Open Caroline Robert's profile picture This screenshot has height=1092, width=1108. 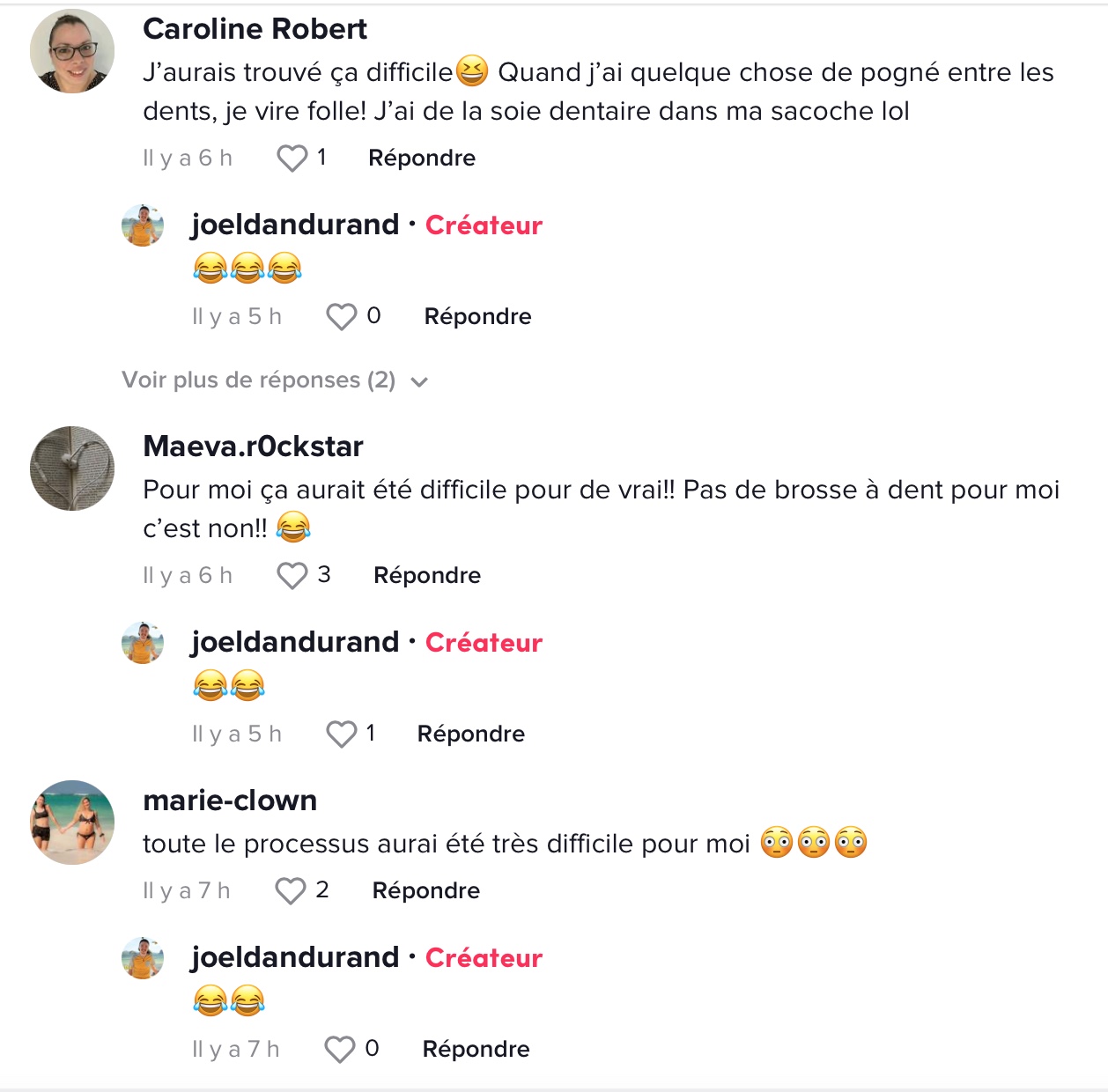[72, 51]
